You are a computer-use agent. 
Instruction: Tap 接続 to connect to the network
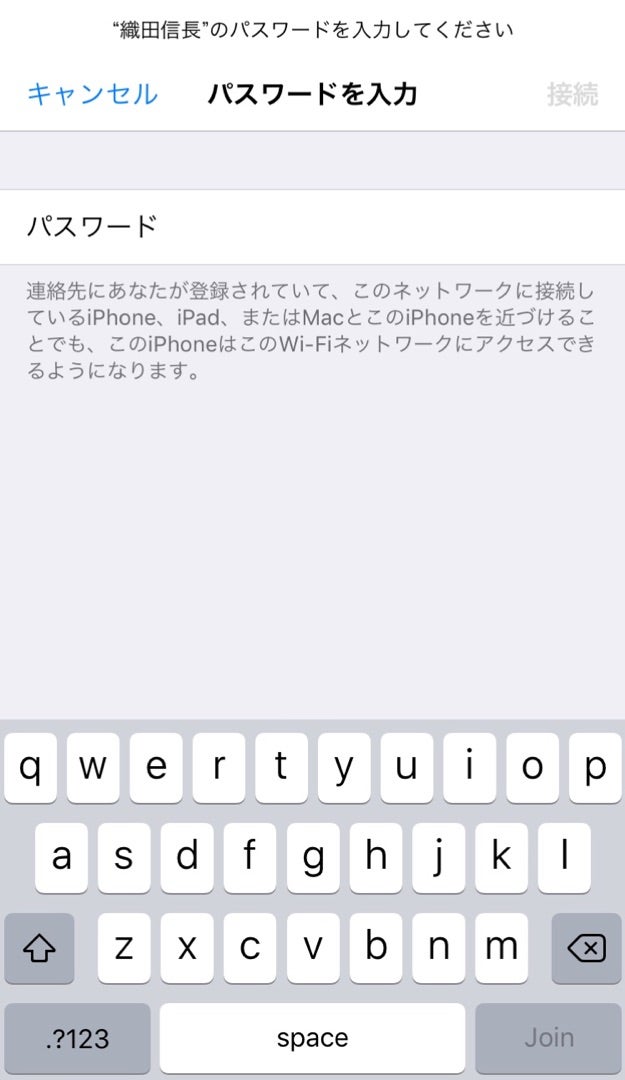point(572,94)
